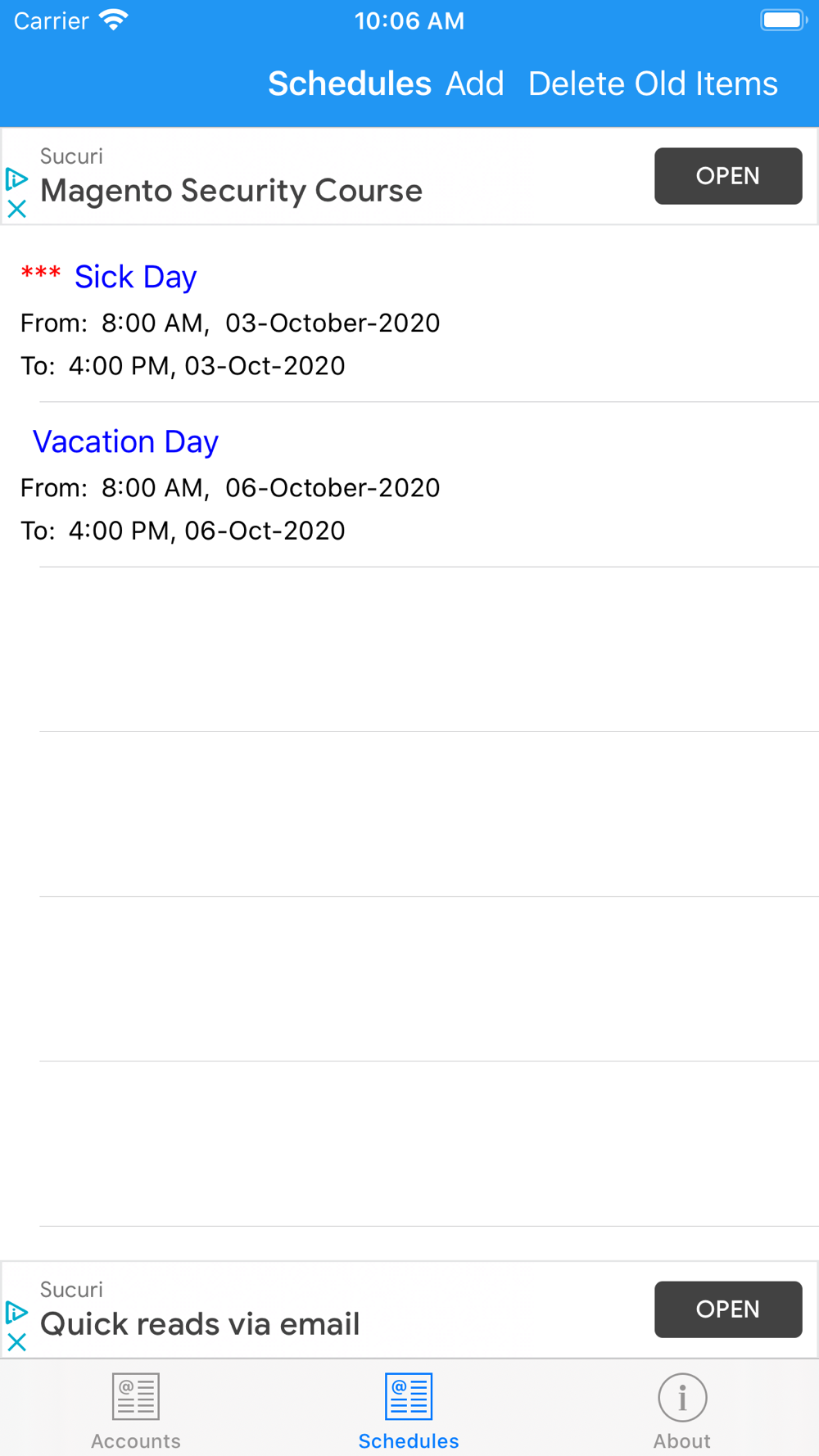
Task: Open the Vacation Day schedule
Action: pyautogui.click(x=409, y=485)
